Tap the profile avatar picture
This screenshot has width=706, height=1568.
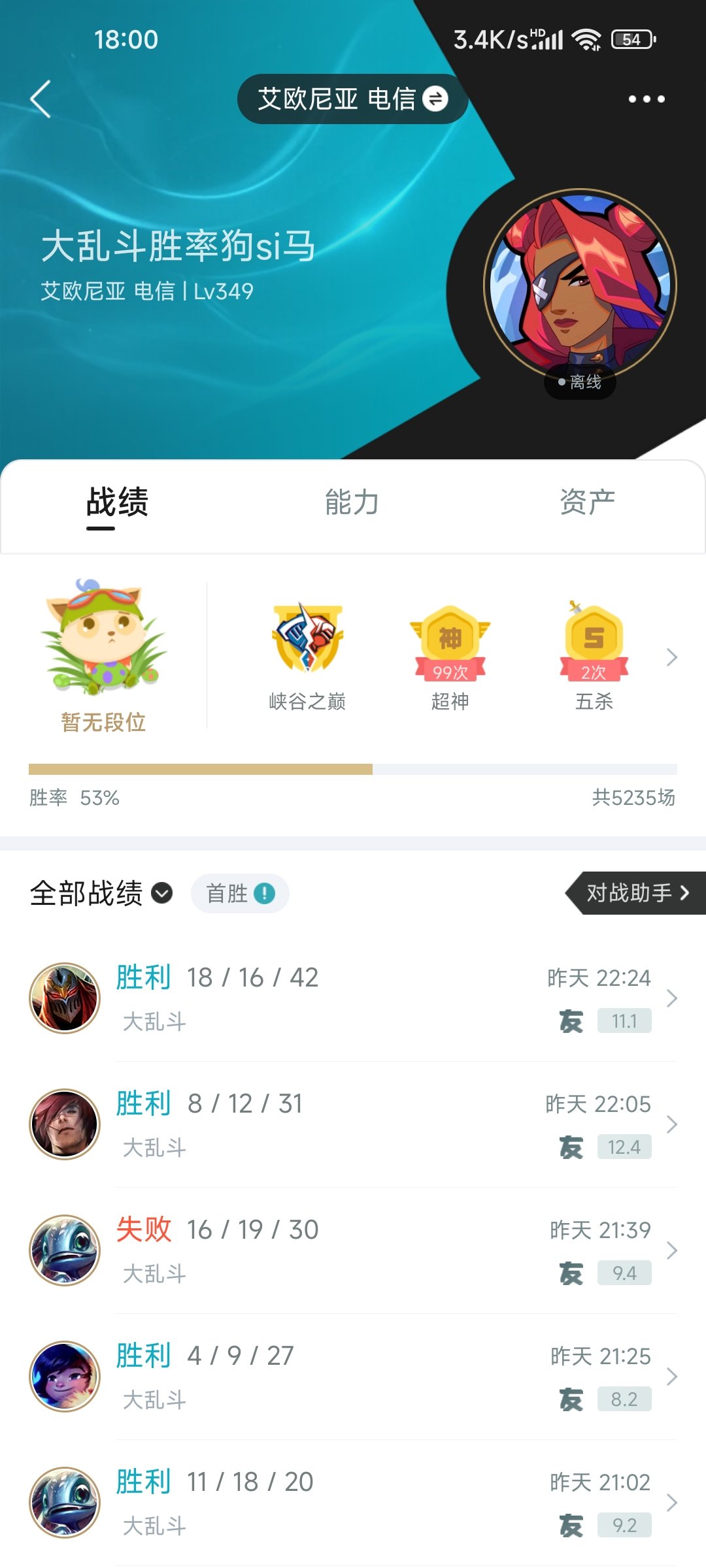(580, 286)
